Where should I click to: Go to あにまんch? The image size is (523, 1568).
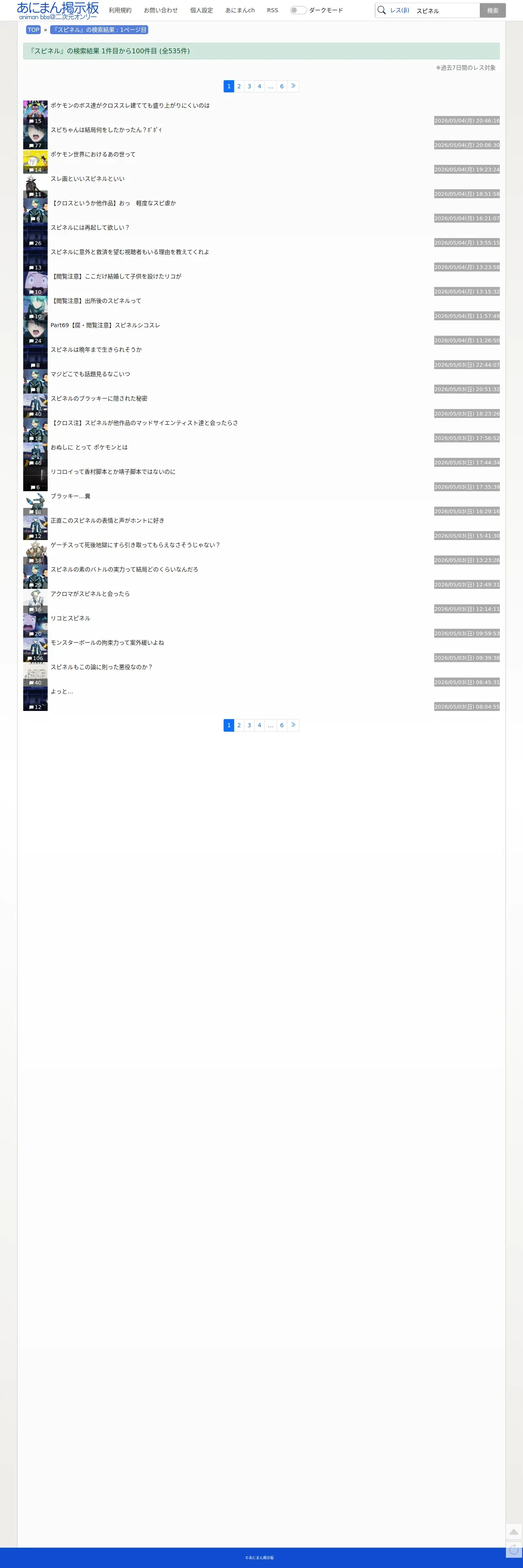[240, 10]
